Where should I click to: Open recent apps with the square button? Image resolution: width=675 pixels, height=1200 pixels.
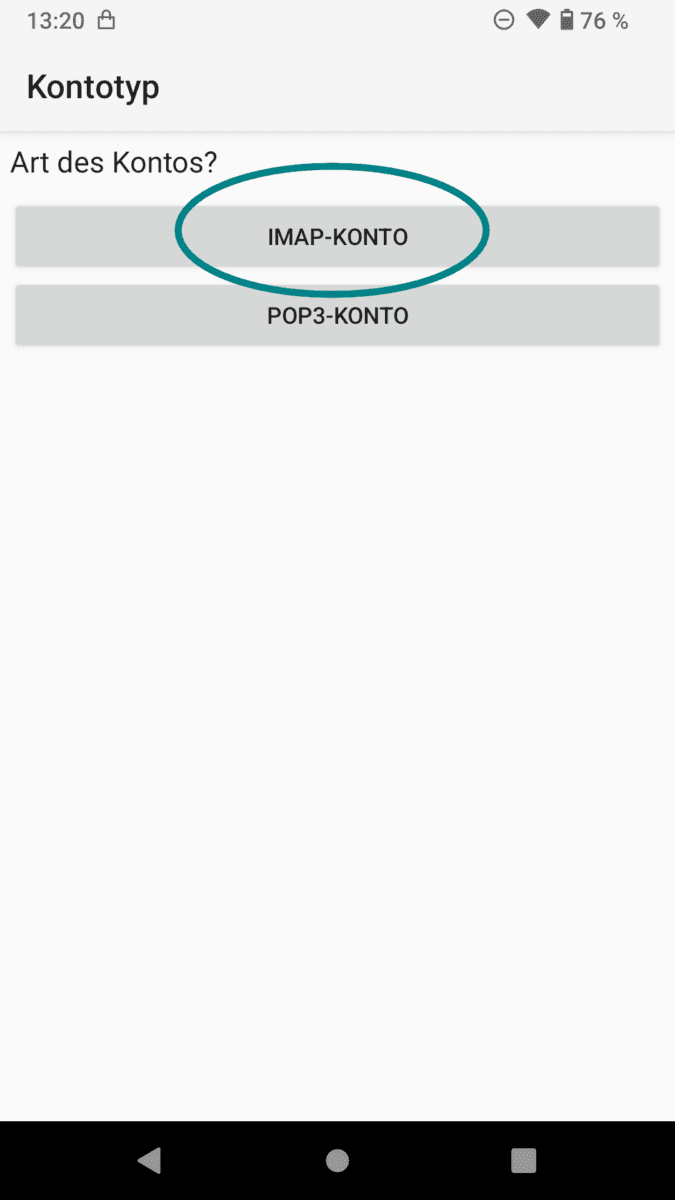tap(524, 1160)
